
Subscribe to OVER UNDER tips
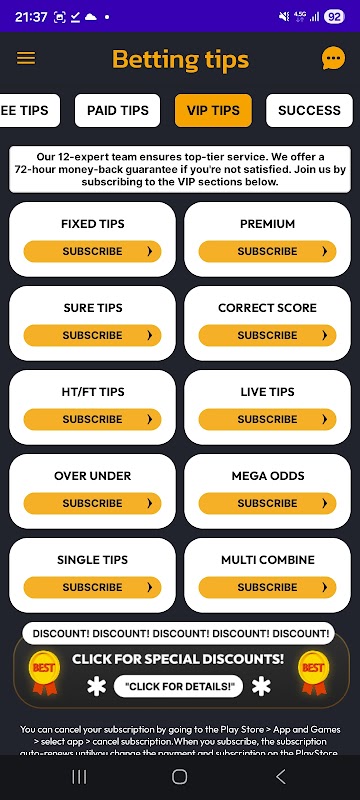[92, 503]
